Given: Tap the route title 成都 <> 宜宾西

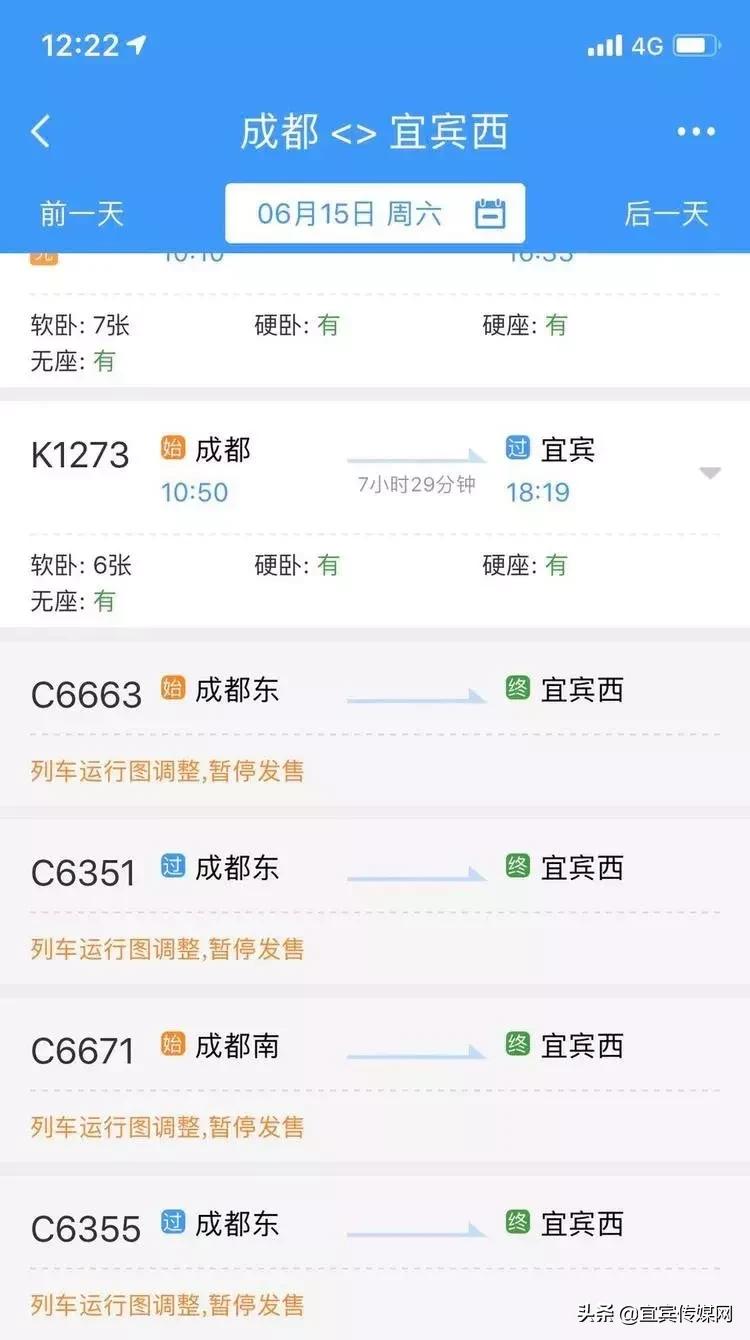Looking at the screenshot, I should point(375,131).
